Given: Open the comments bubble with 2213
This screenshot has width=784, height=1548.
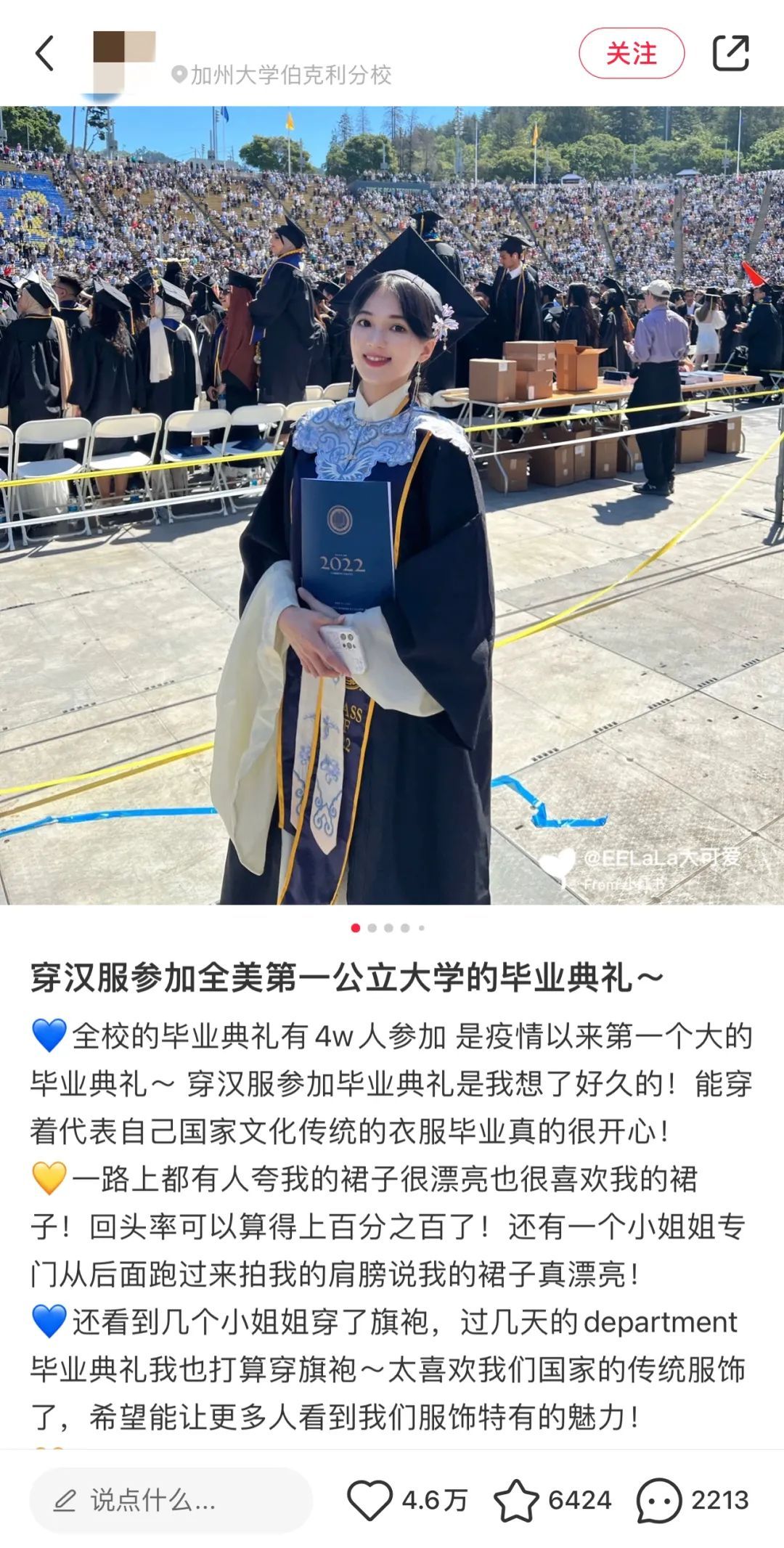Looking at the screenshot, I should click(x=658, y=1500).
